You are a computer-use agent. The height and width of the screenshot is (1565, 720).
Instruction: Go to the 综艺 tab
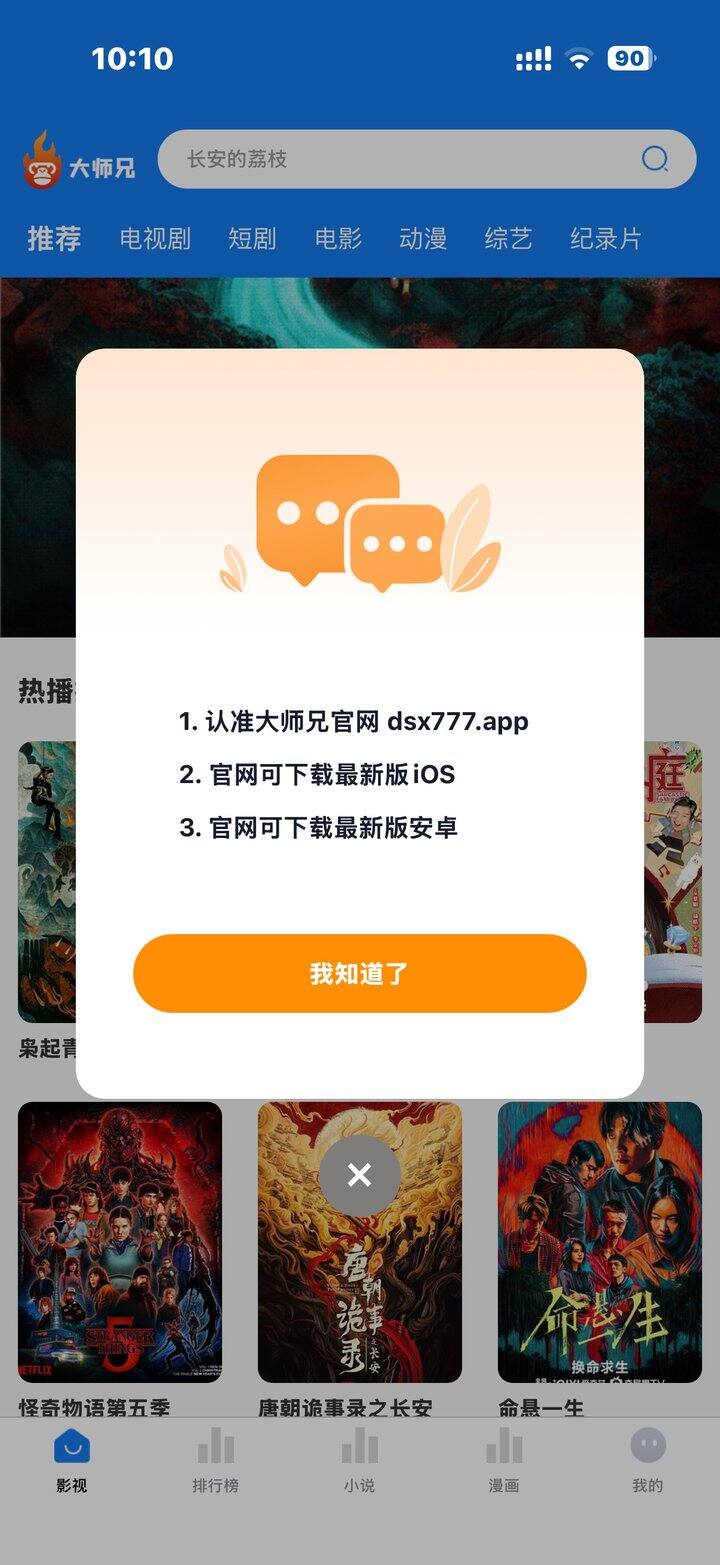tap(508, 239)
